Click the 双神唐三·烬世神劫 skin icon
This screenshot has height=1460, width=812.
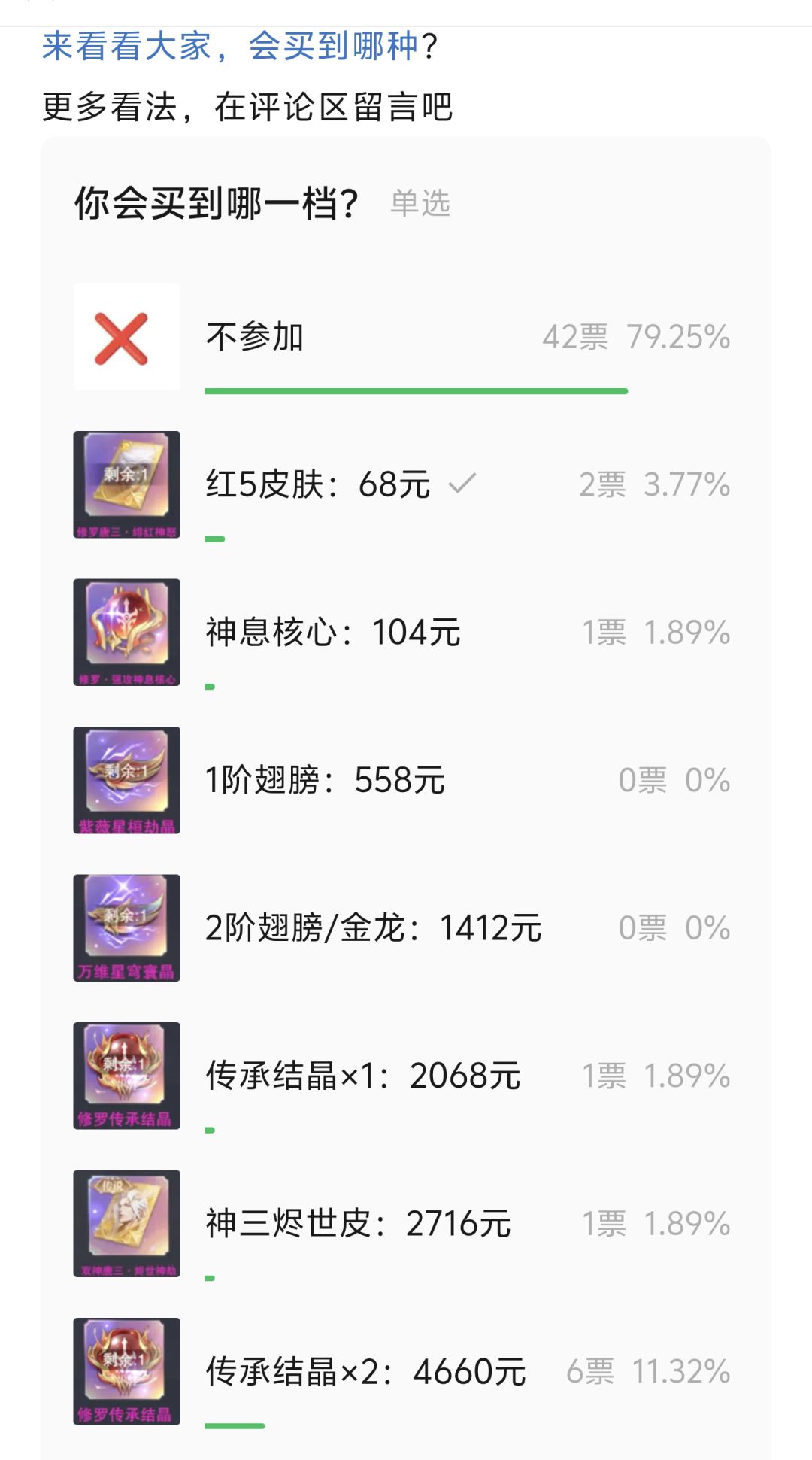pyautogui.click(x=126, y=1224)
